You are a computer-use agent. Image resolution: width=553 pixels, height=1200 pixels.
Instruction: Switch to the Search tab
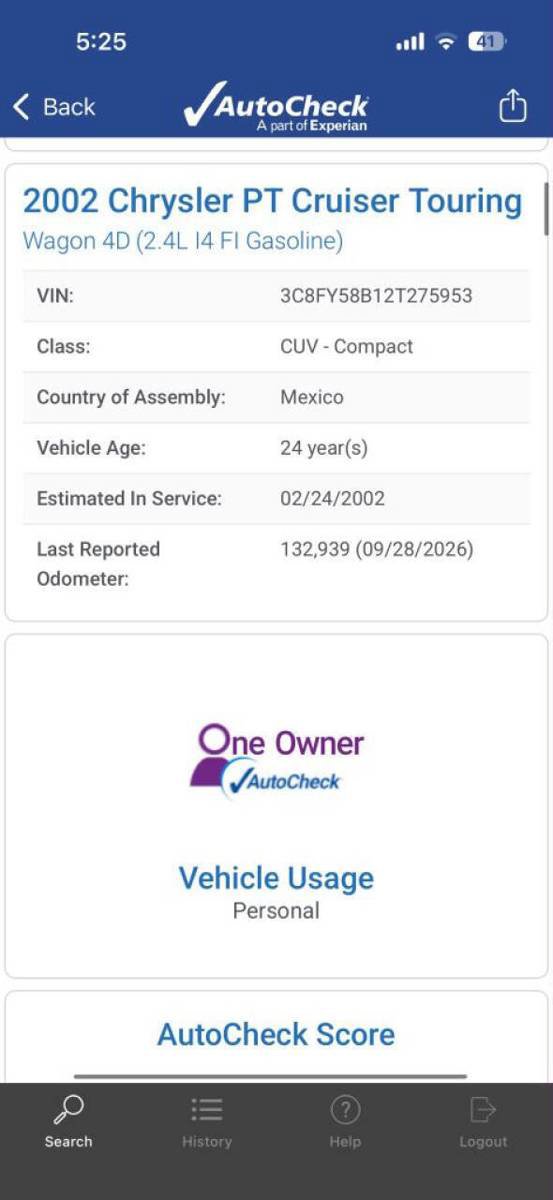click(68, 1122)
